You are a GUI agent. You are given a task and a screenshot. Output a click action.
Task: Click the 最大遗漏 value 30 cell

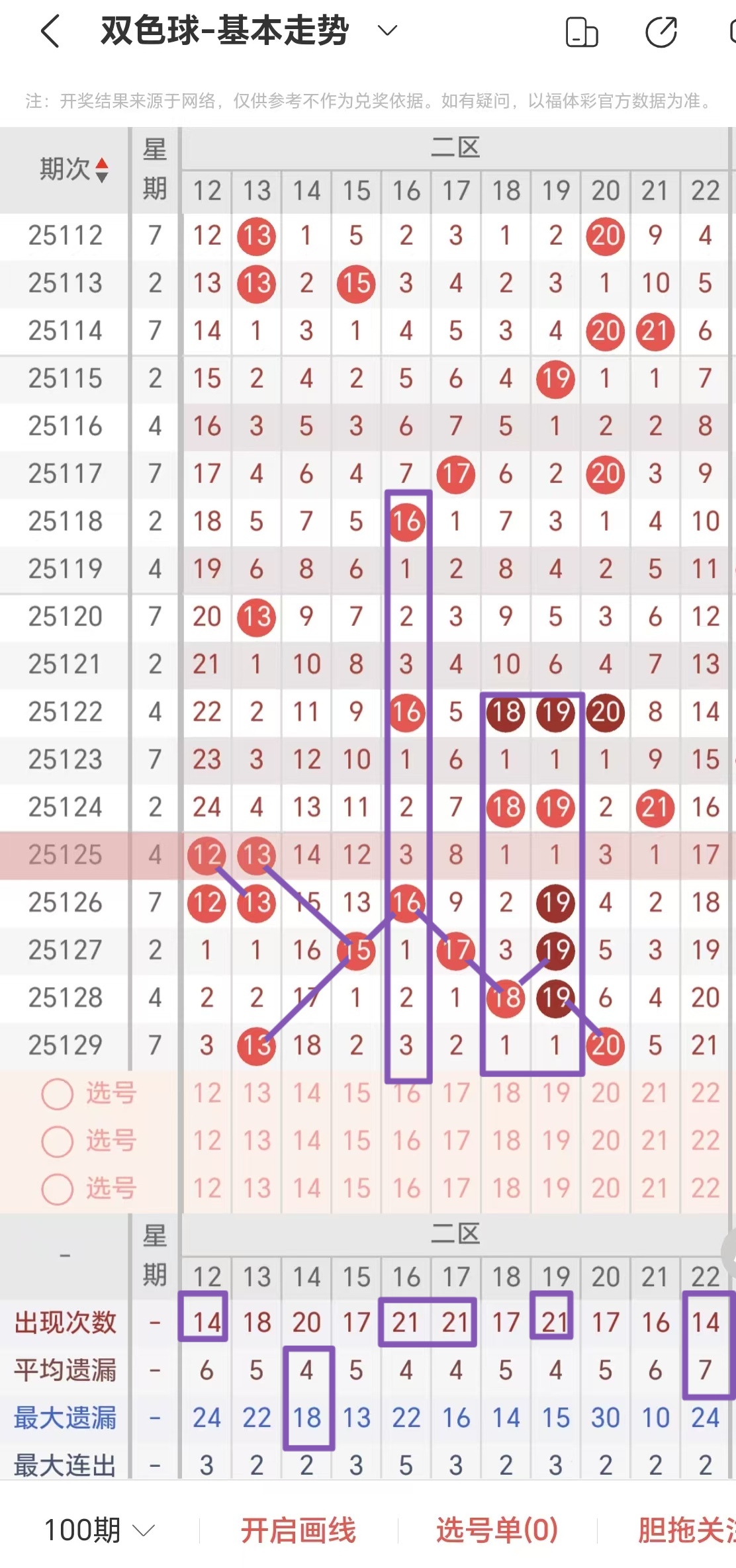(x=604, y=1418)
